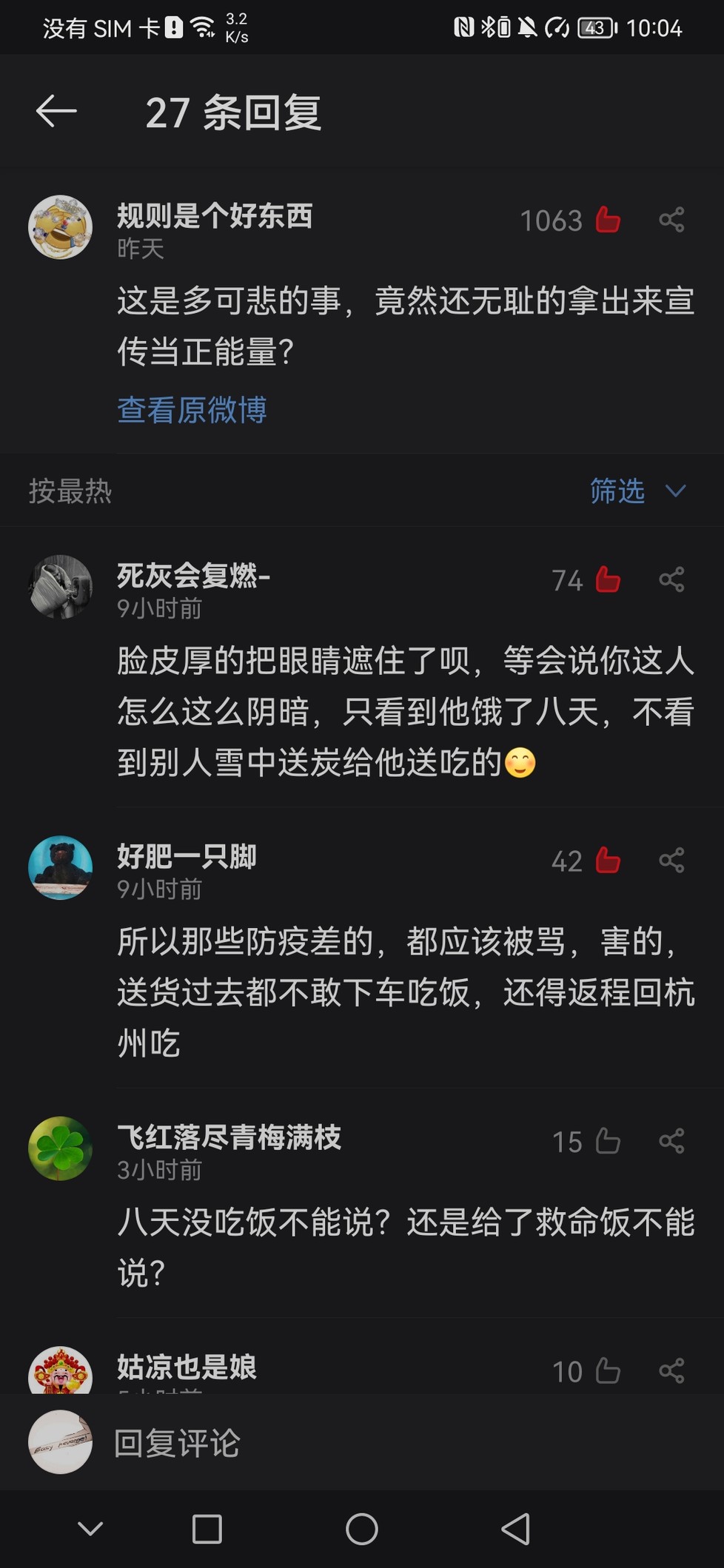View the avatar of 规则是个好东西
This screenshot has width=724, height=1568.
coord(60,227)
